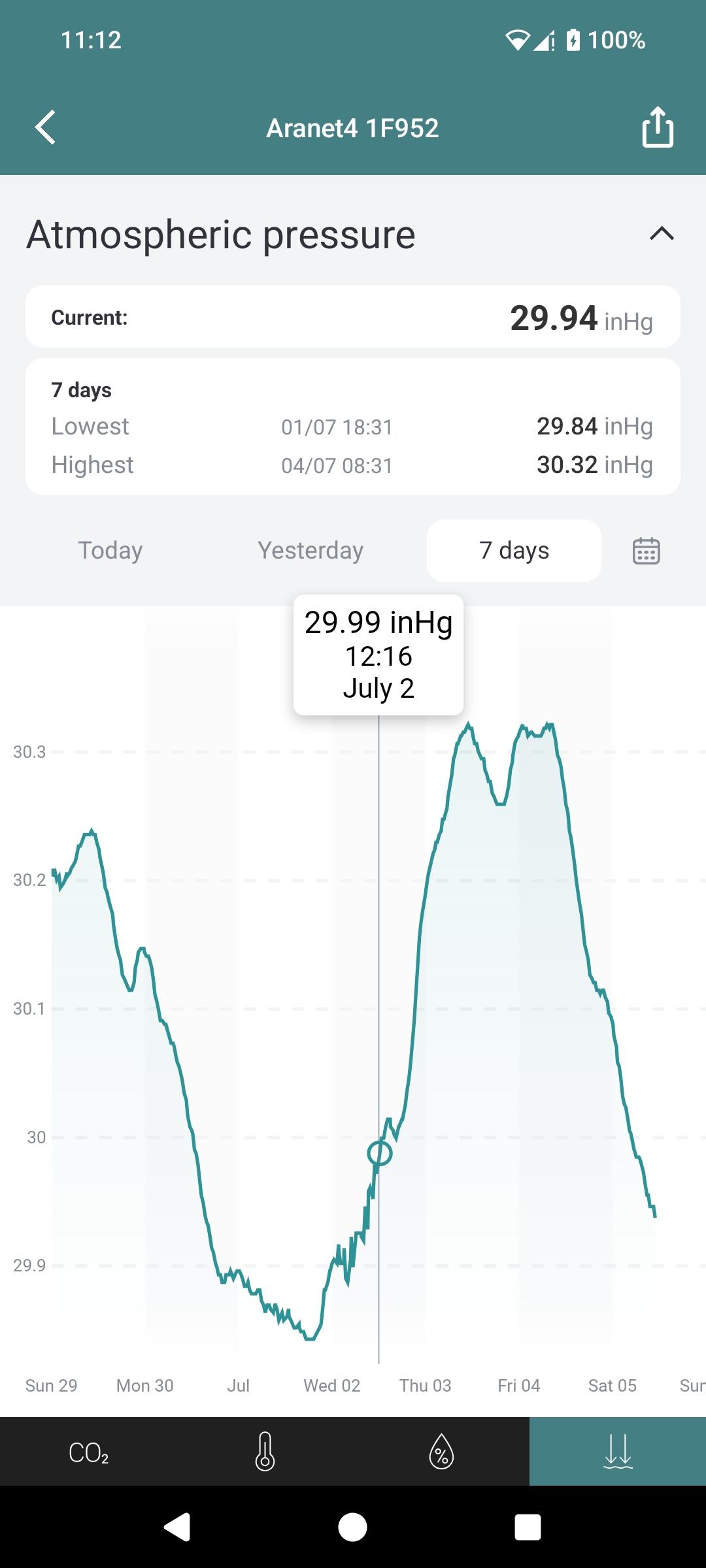Select the 7 days range
Image resolution: width=706 pixels, height=1568 pixels.
click(x=514, y=551)
